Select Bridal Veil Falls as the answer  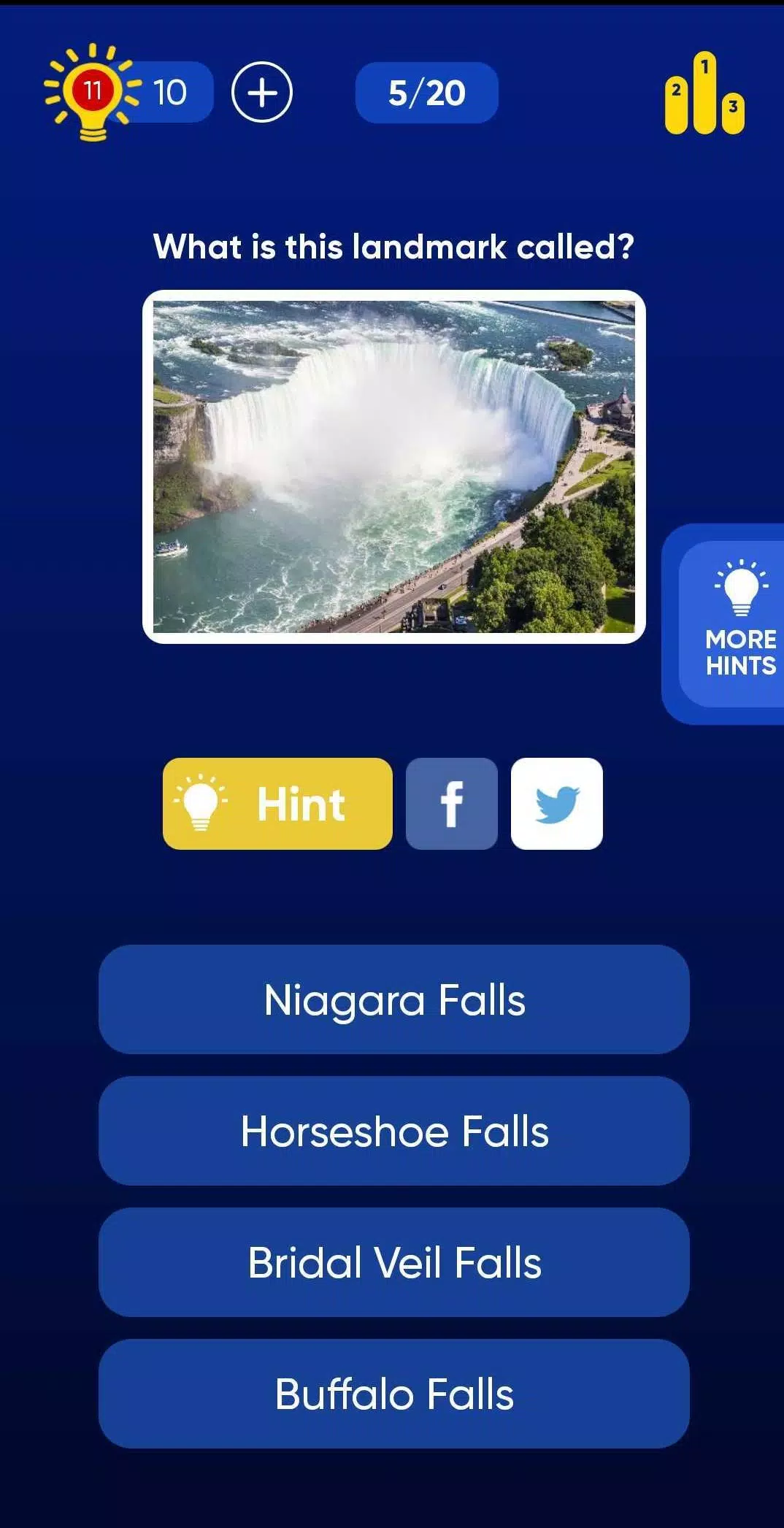[x=394, y=1262]
